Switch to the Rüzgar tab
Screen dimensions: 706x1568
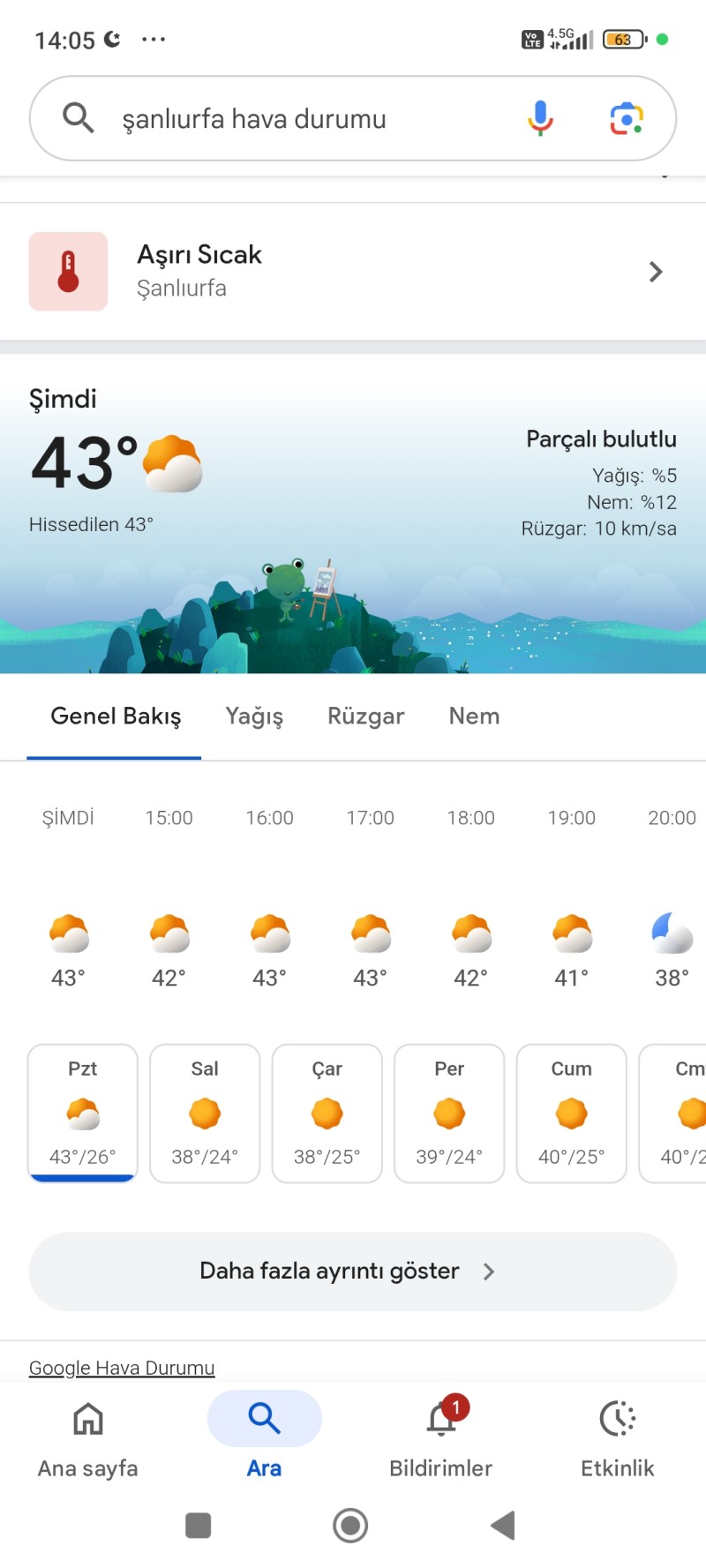tap(365, 716)
